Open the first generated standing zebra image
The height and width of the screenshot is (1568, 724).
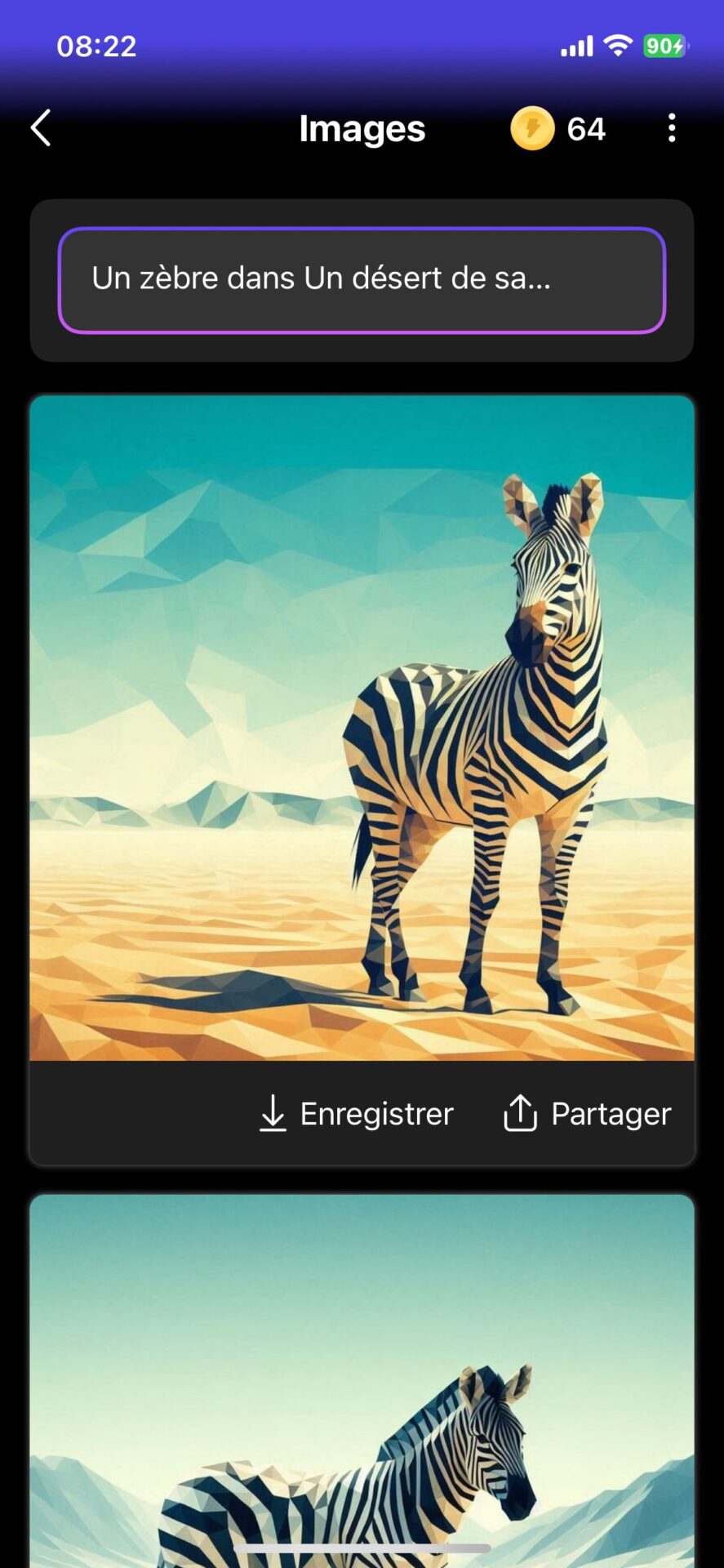coord(362,728)
